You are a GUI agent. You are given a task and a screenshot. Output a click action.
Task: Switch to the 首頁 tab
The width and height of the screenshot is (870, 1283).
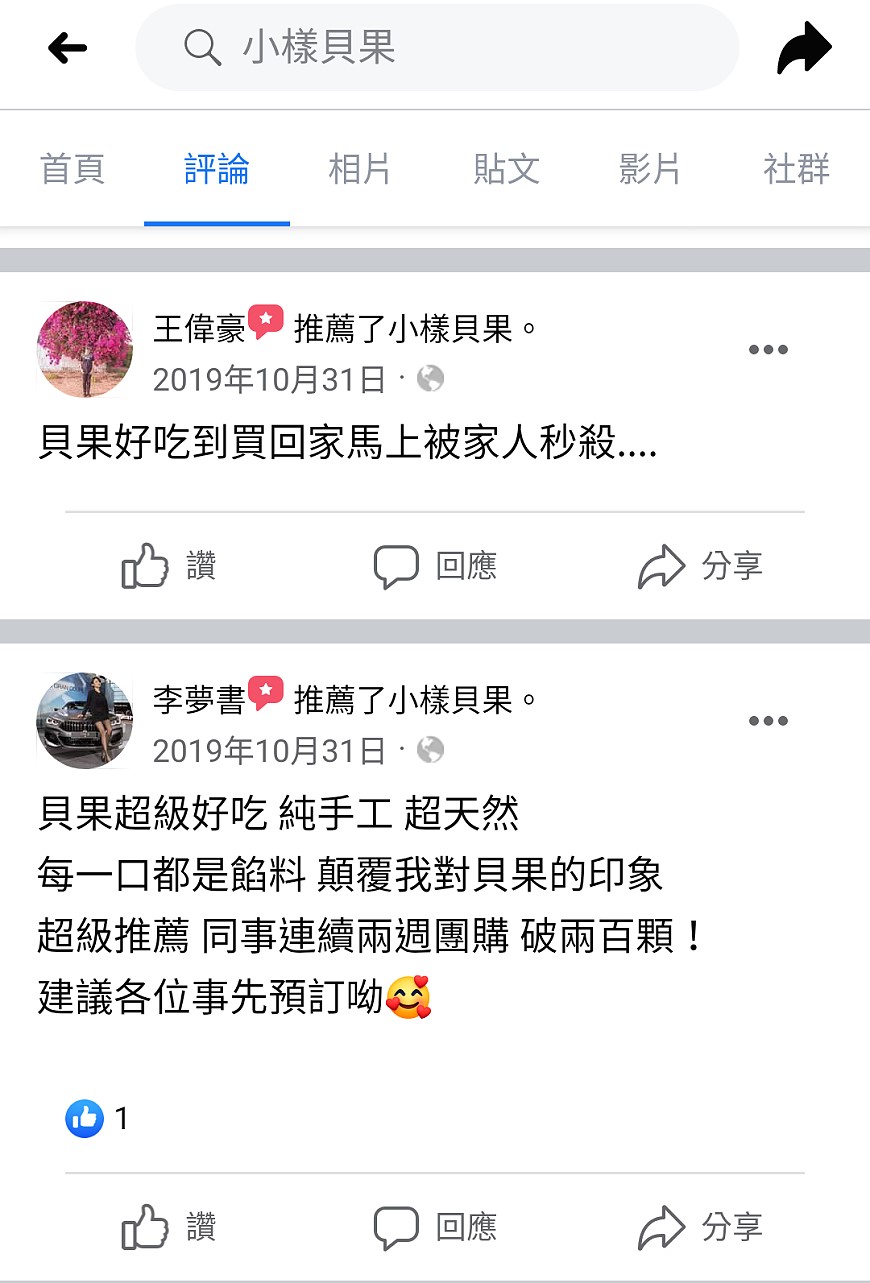pyautogui.click(x=72, y=169)
